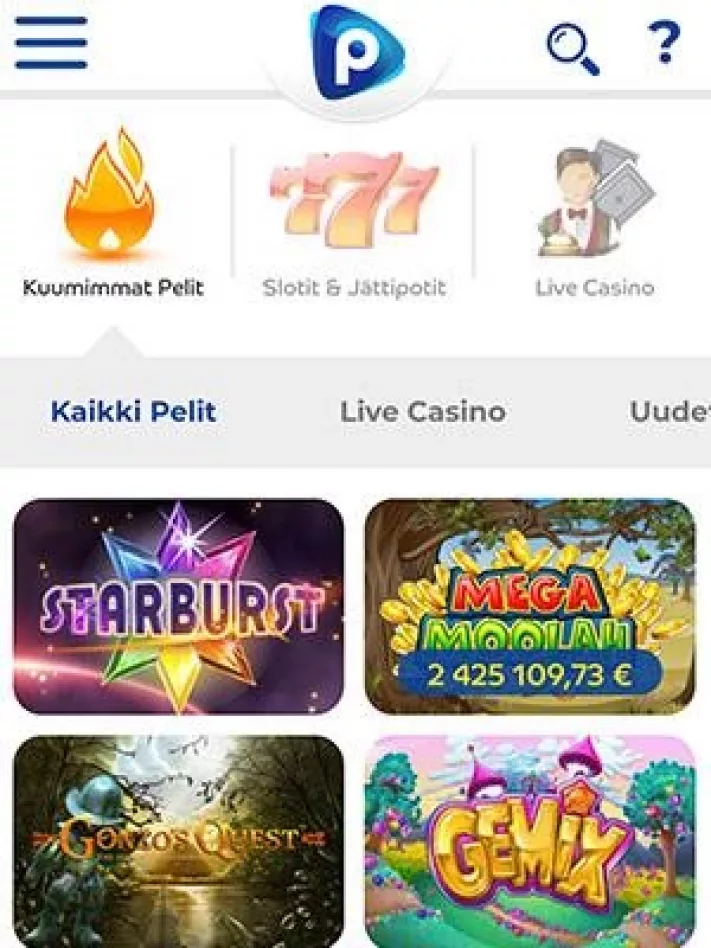
Task: Open the Mega Moolah jackpot game
Action: click(x=529, y=607)
